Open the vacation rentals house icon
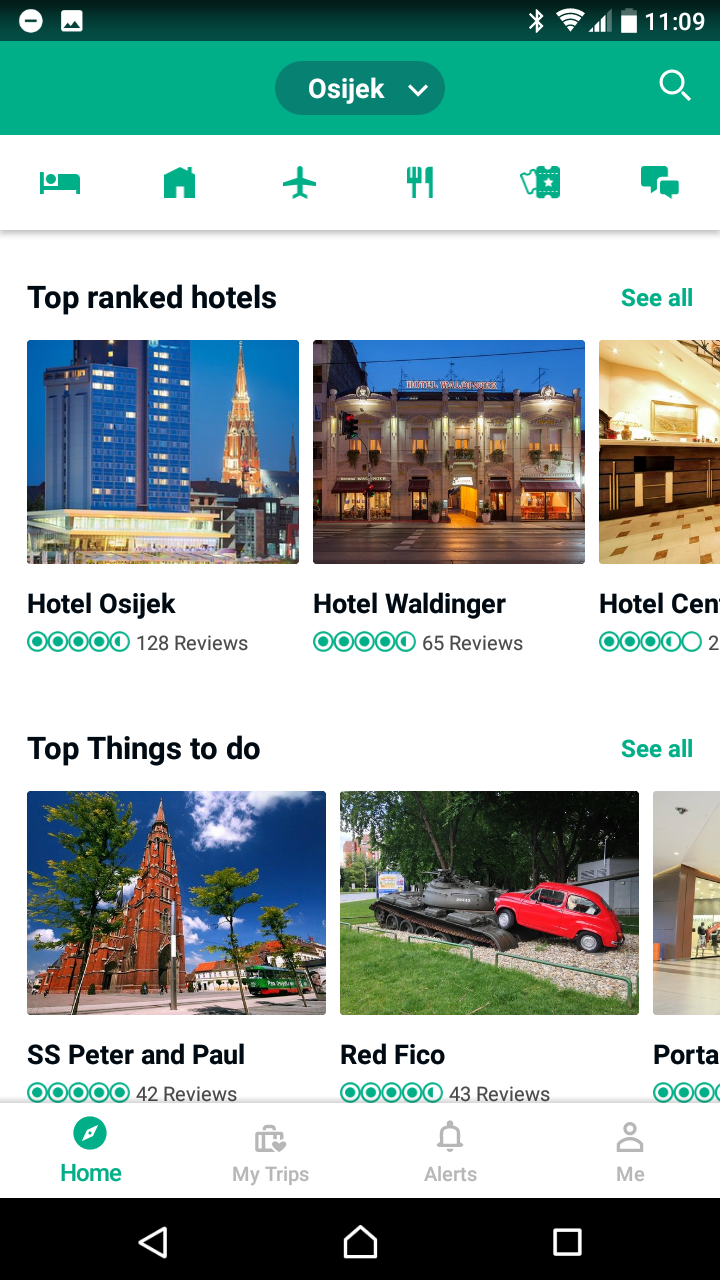 [180, 183]
